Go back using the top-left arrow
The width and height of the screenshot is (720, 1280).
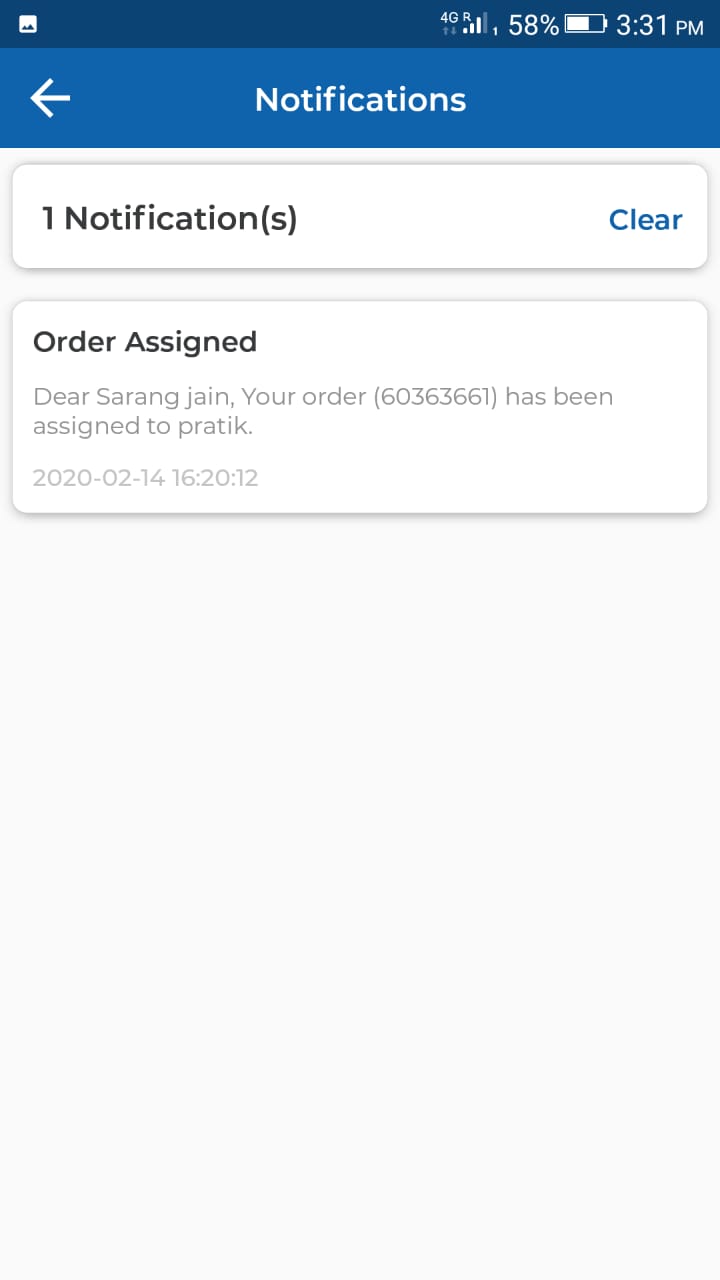coord(50,99)
